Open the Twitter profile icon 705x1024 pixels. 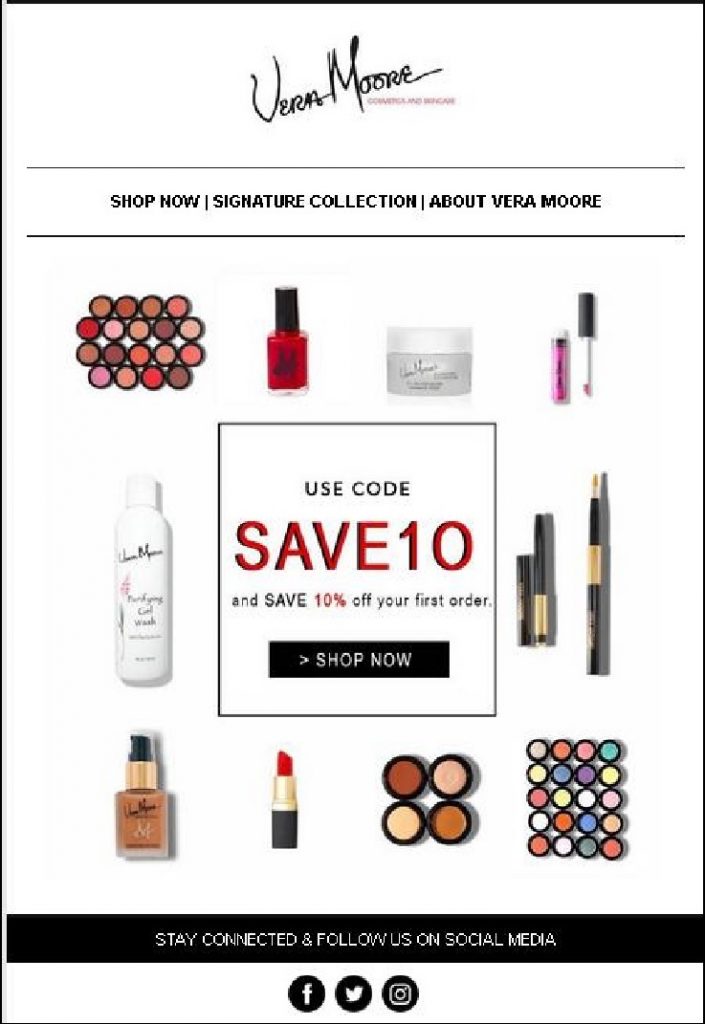(x=353, y=993)
